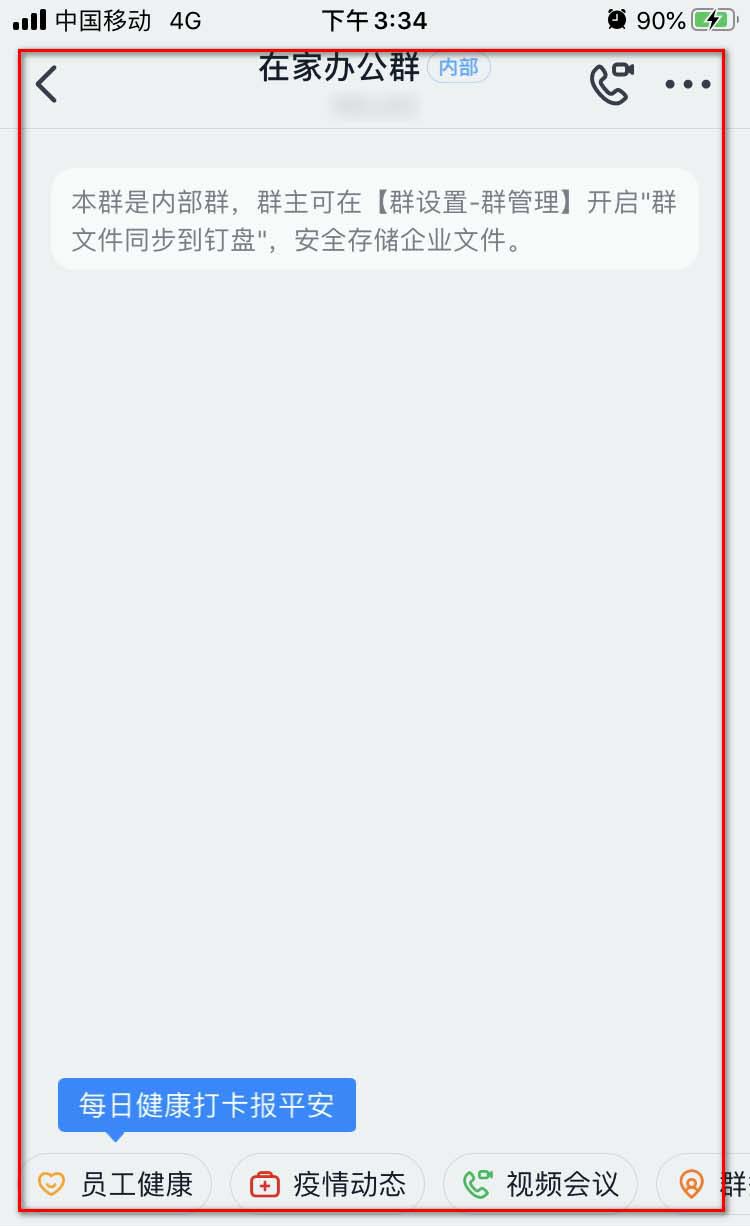
Task: Start a video call in this group
Action: tap(611, 84)
